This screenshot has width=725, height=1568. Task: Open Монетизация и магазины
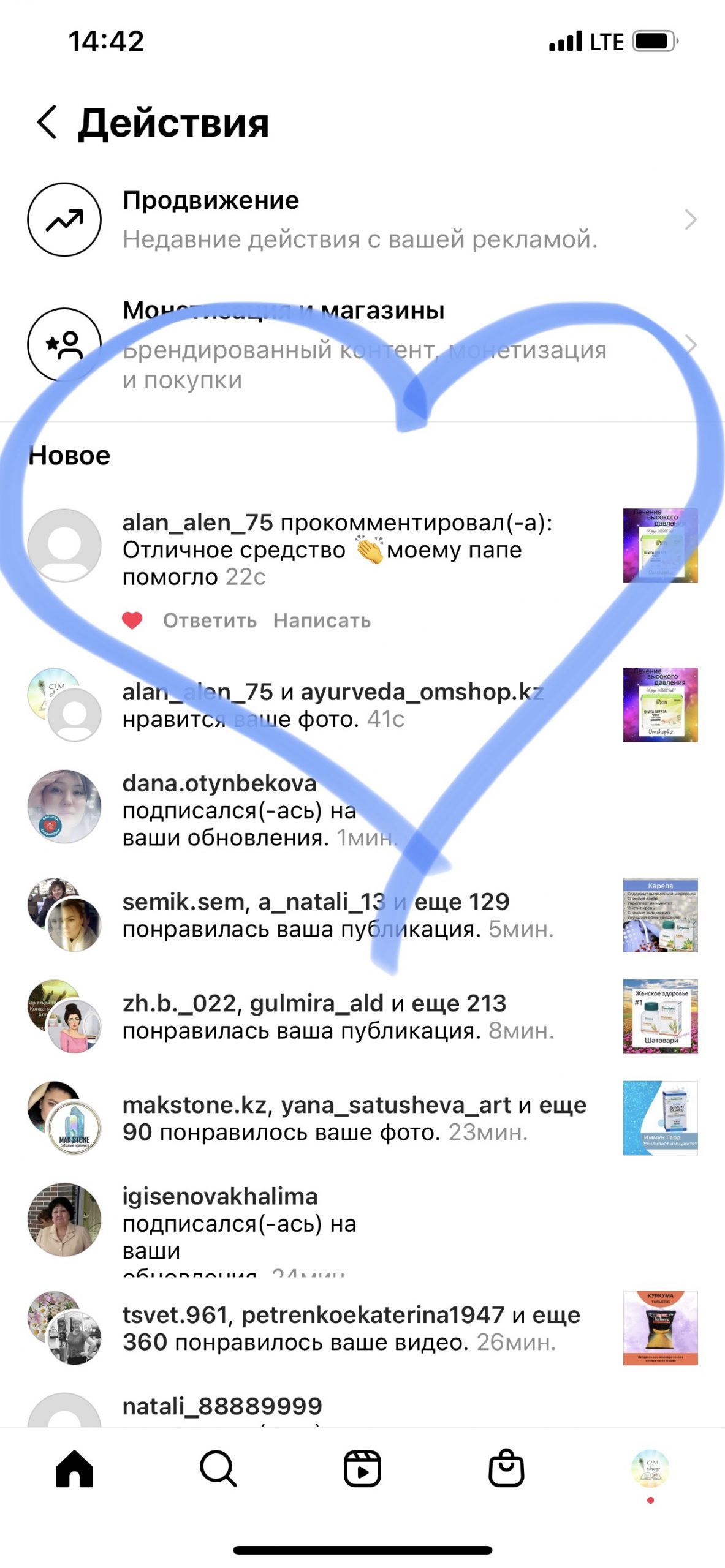[x=362, y=345]
